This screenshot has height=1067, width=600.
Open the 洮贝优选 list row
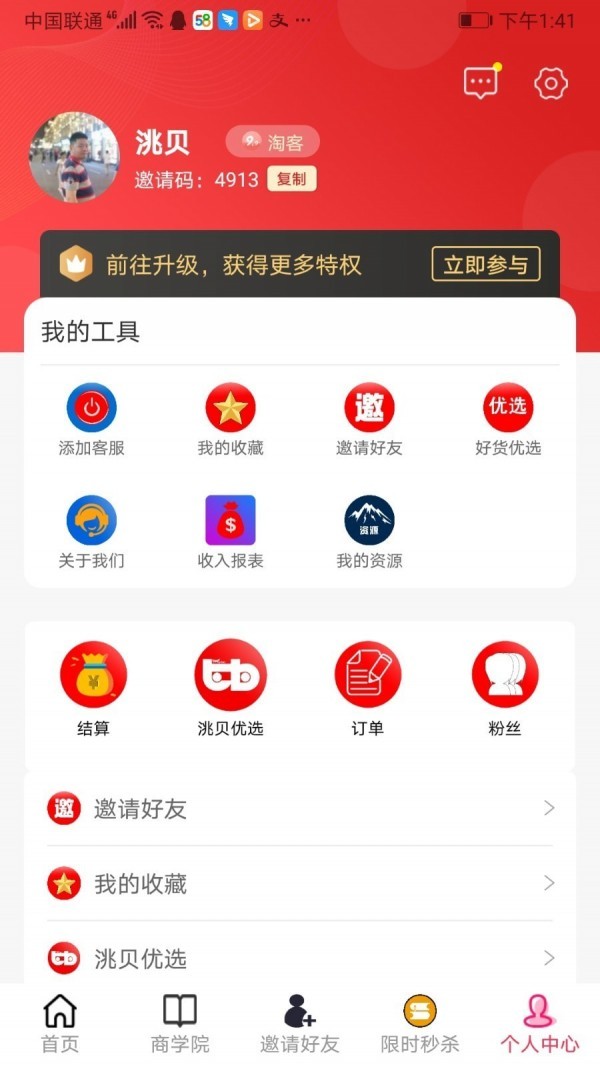click(300, 958)
